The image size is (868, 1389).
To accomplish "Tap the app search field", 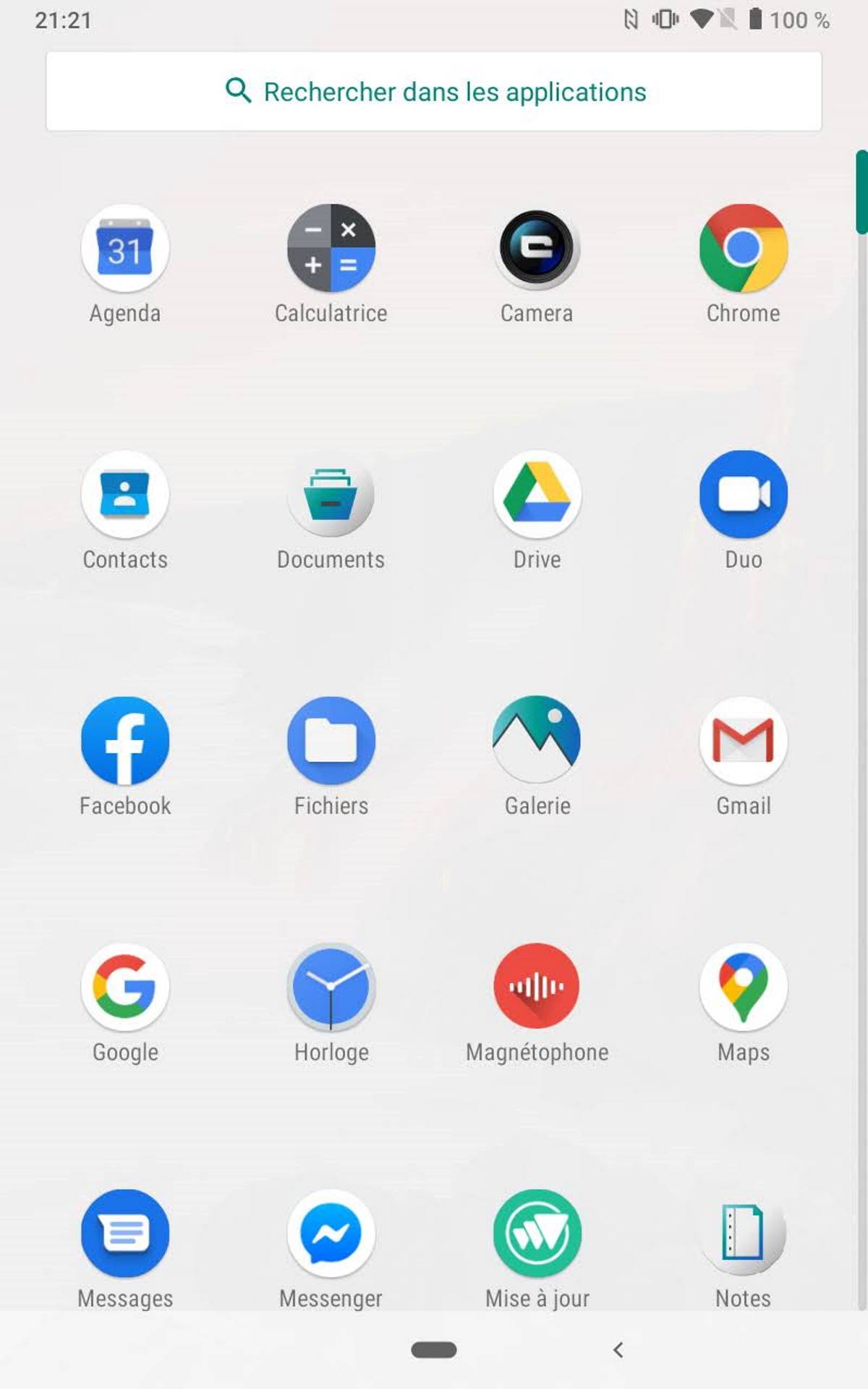I will tap(434, 91).
